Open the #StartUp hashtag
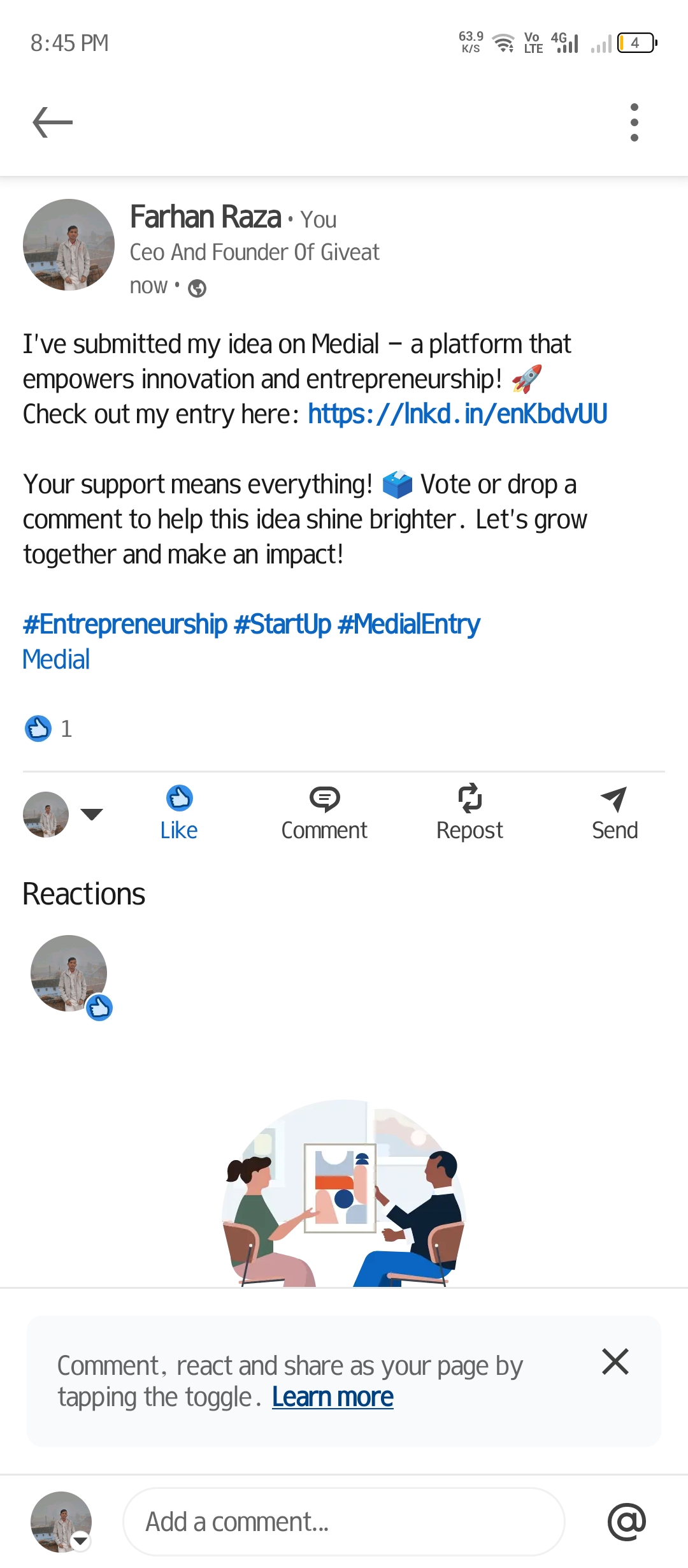Screen dimensions: 688x1568 [282, 625]
